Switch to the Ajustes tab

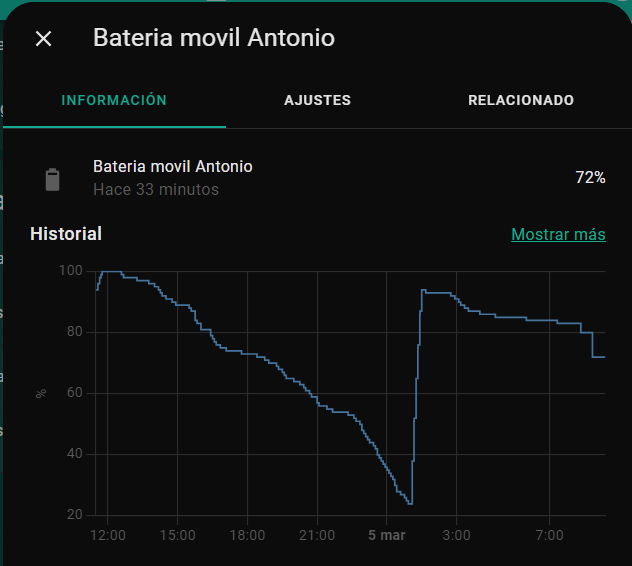[x=317, y=100]
